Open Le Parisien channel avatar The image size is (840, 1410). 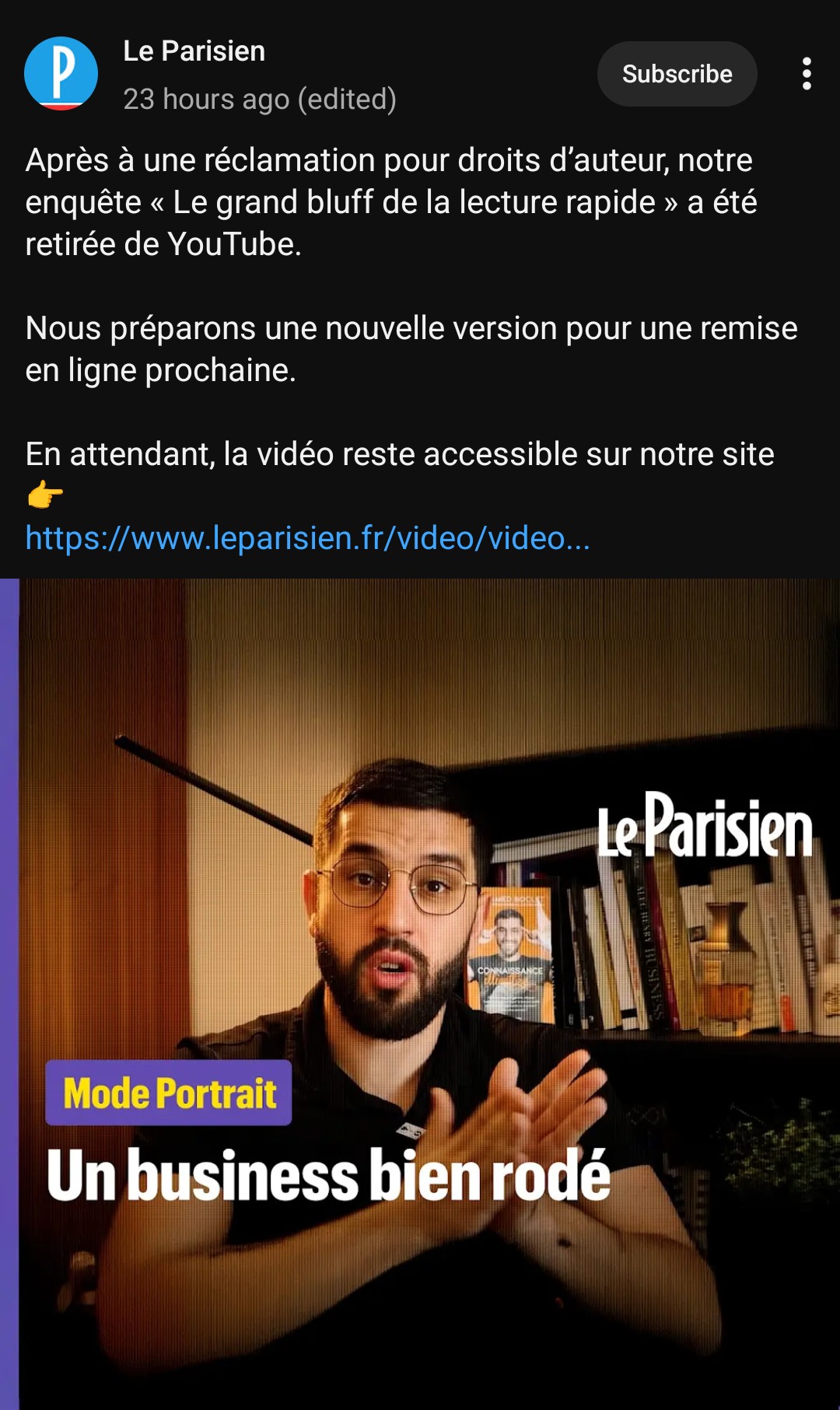(61, 74)
